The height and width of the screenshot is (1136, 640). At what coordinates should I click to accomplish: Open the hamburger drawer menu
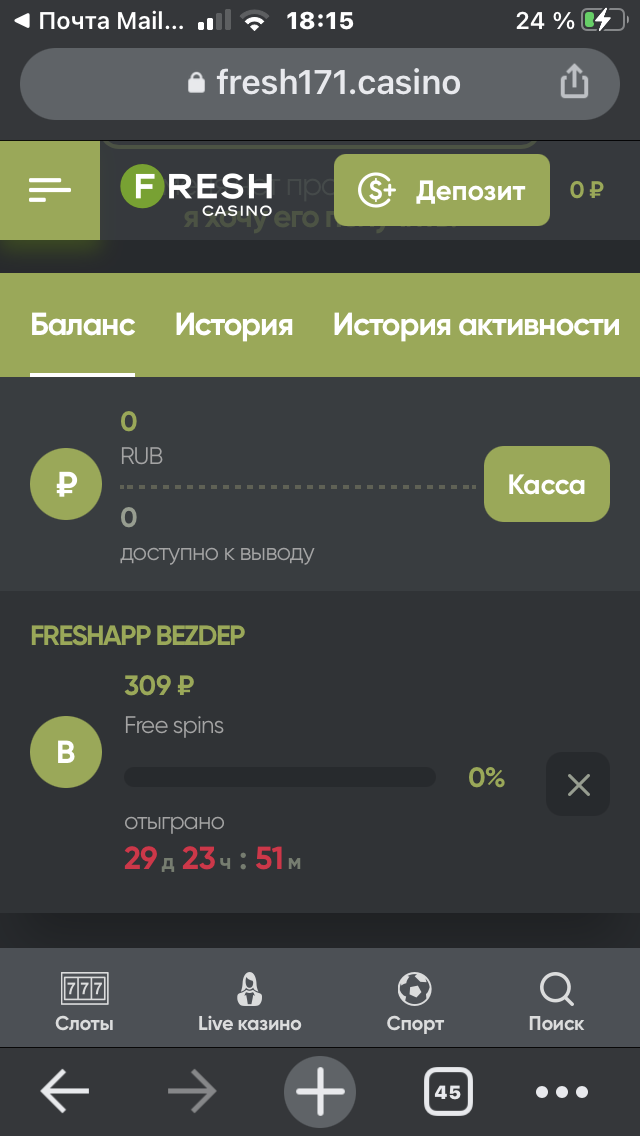coord(50,189)
